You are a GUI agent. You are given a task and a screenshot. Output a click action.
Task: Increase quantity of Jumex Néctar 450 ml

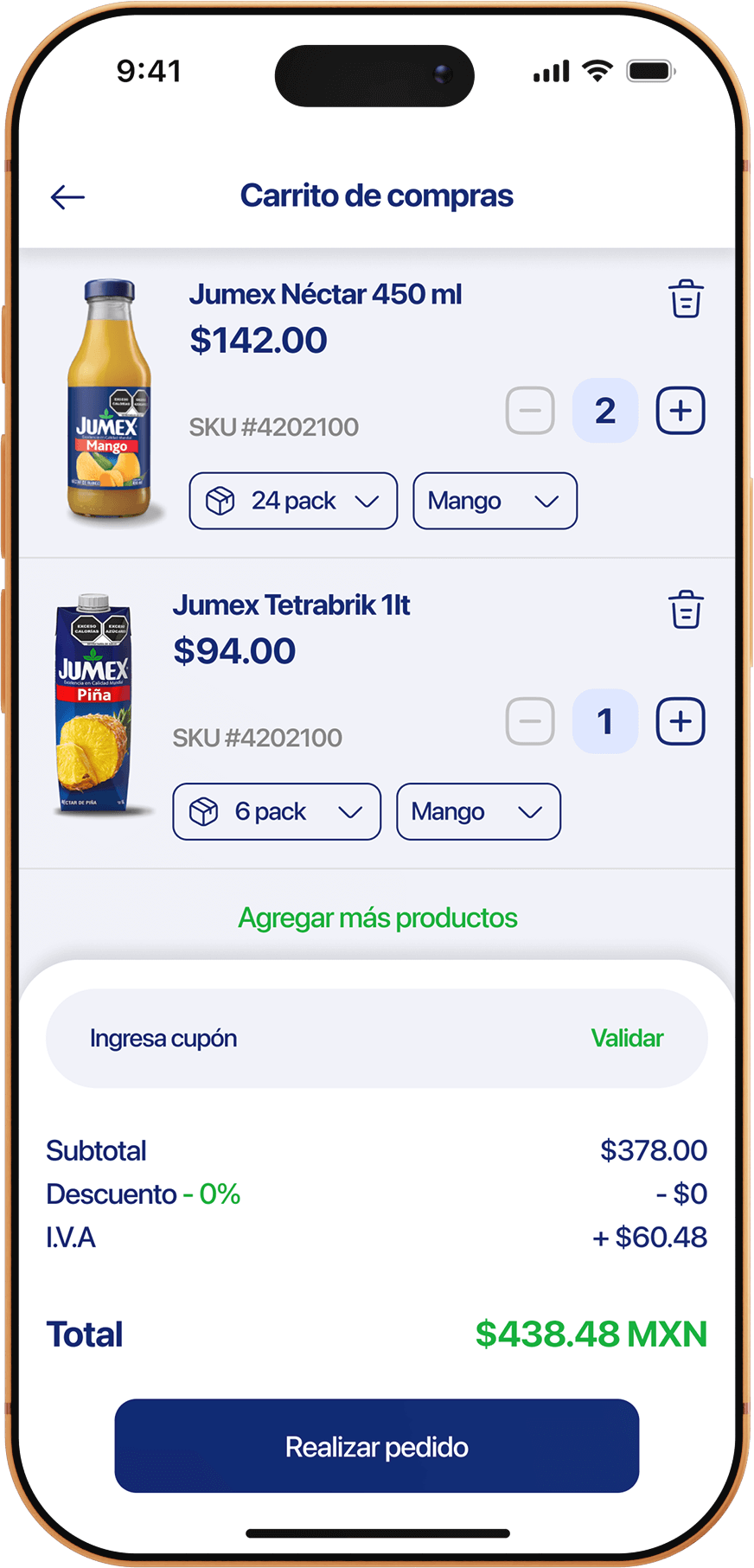click(x=681, y=411)
